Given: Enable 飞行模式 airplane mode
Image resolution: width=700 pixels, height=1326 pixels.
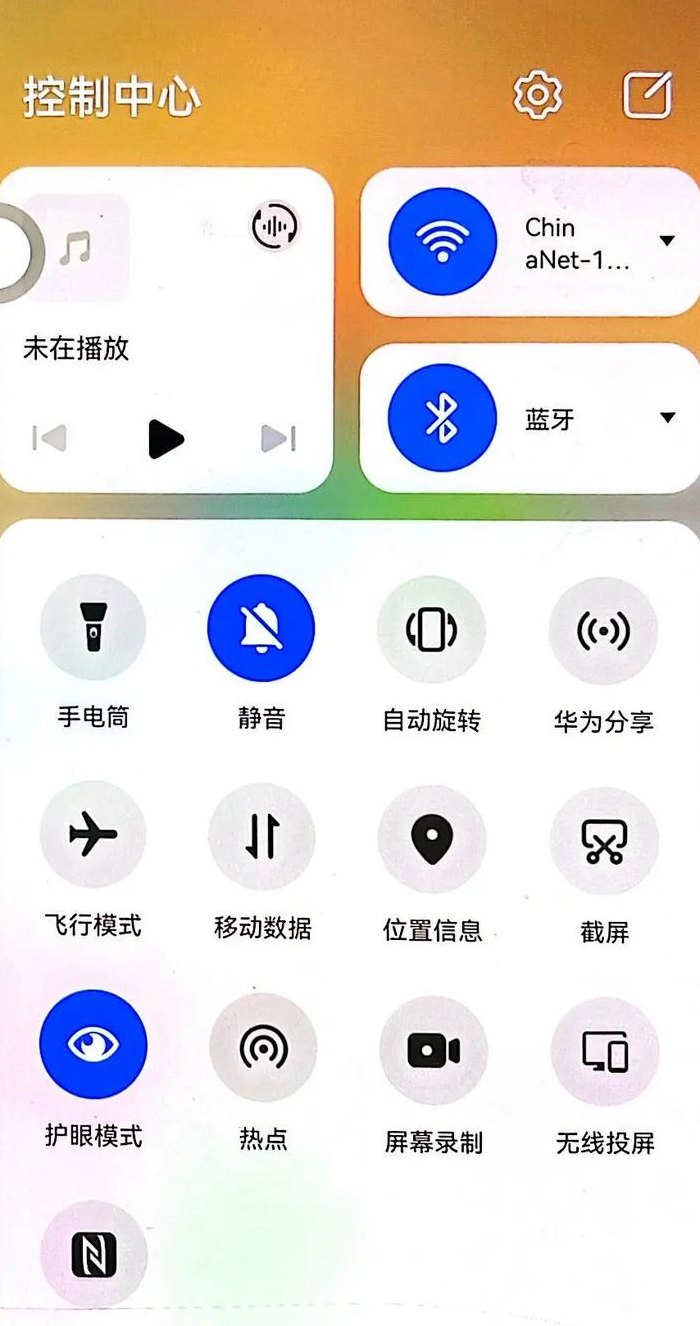Looking at the screenshot, I should pyautogui.click(x=93, y=834).
